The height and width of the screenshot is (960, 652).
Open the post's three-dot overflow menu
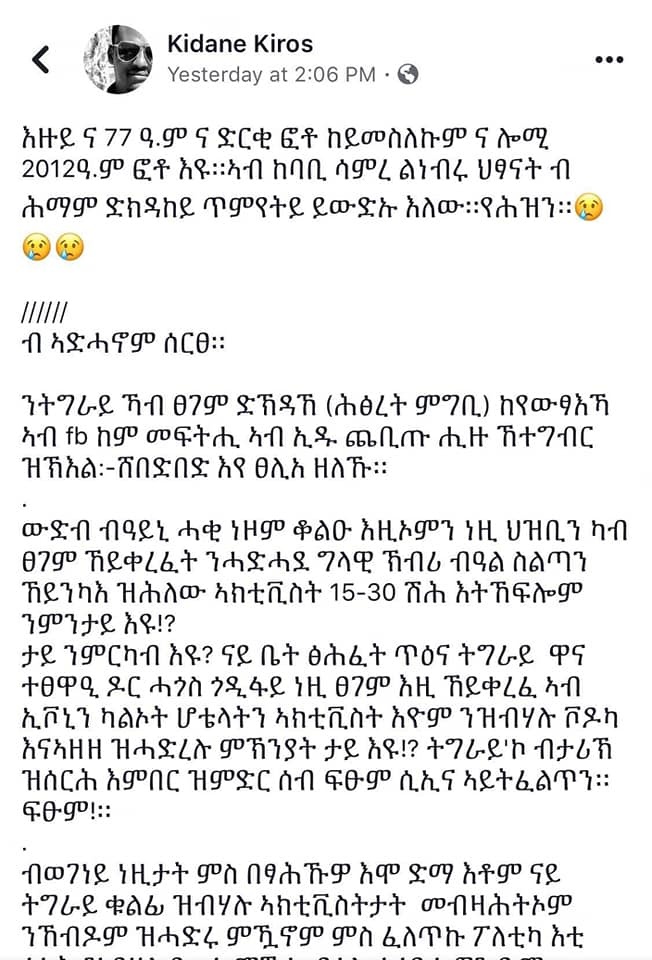click(x=609, y=60)
